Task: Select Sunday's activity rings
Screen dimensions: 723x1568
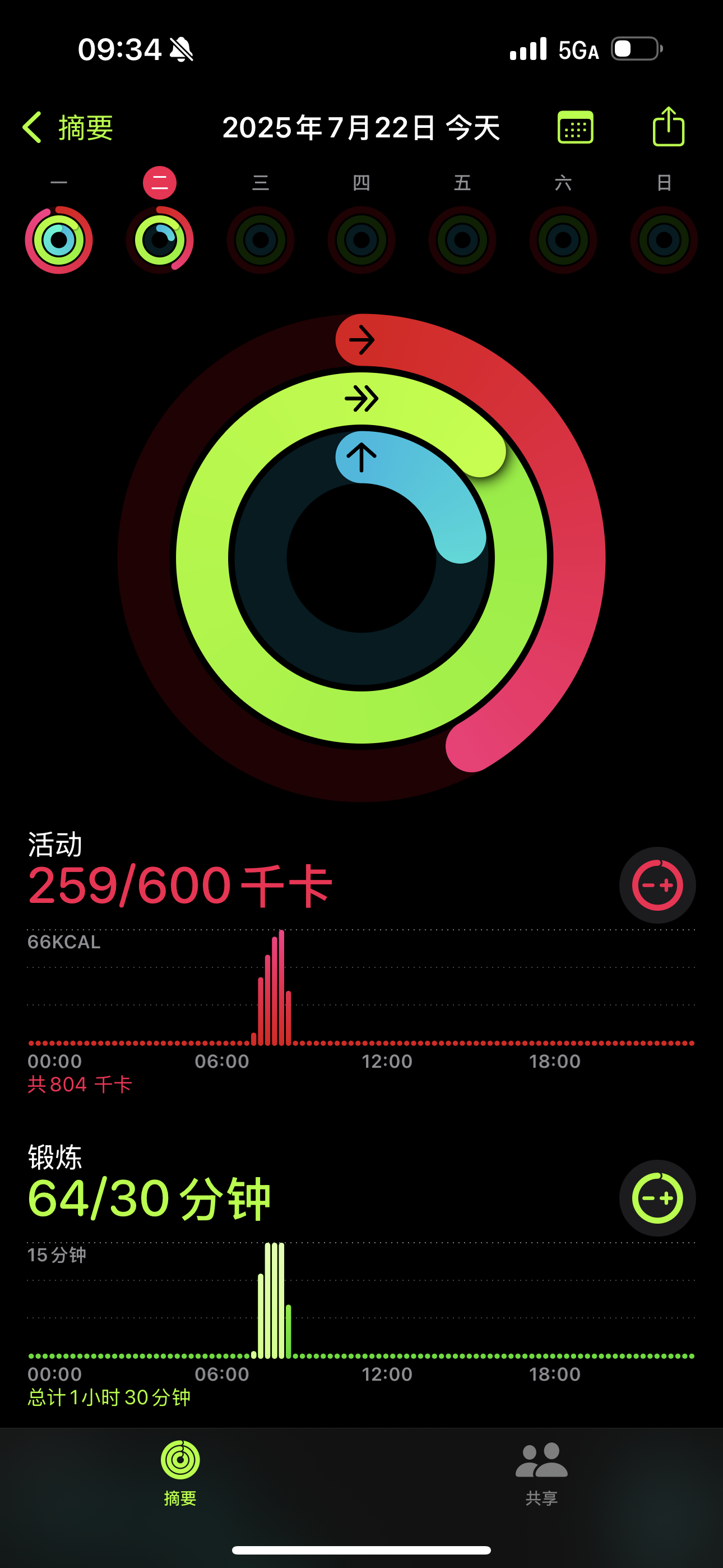Action: 664,240
